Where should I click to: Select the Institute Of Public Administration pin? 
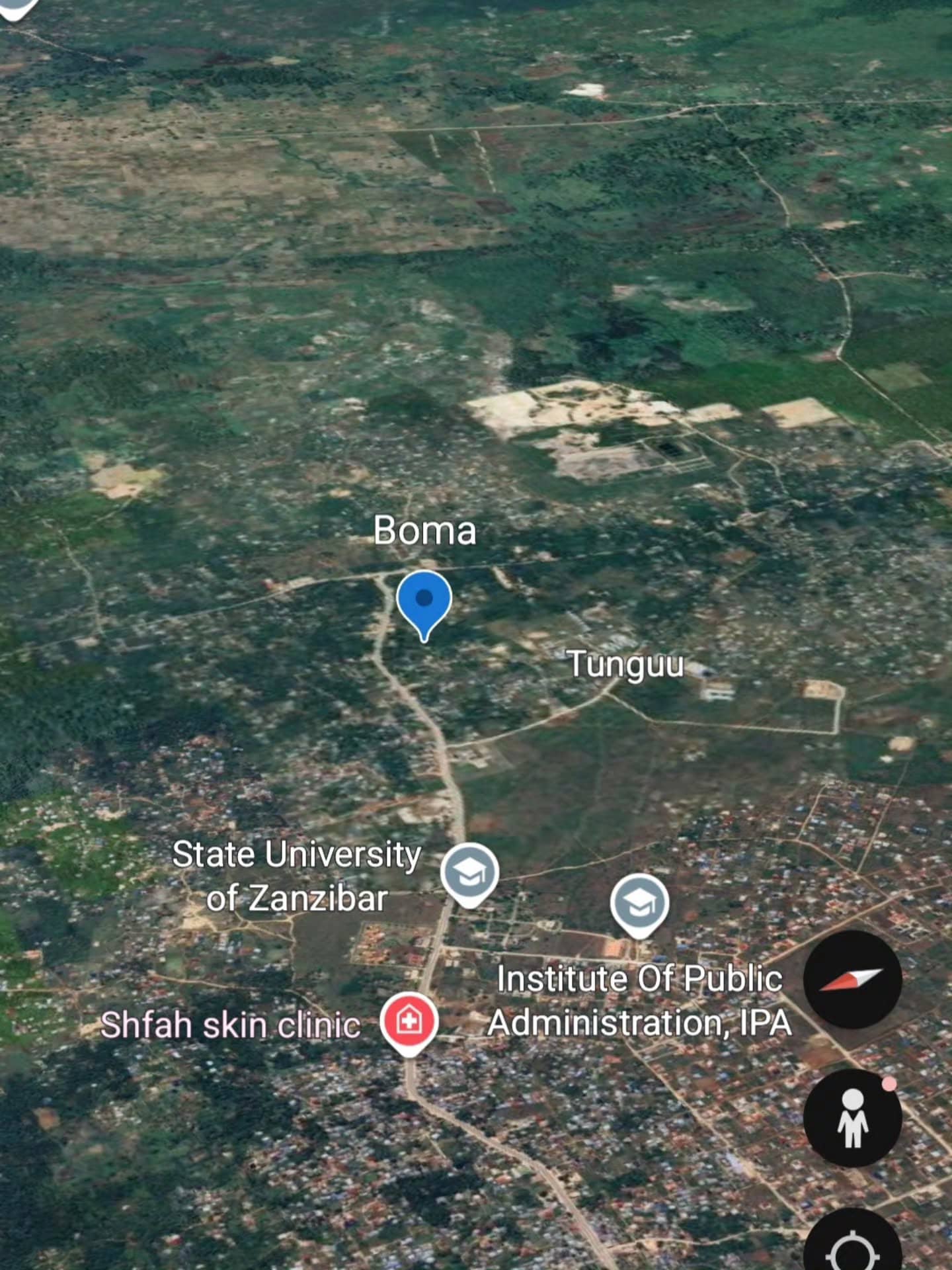click(x=639, y=904)
